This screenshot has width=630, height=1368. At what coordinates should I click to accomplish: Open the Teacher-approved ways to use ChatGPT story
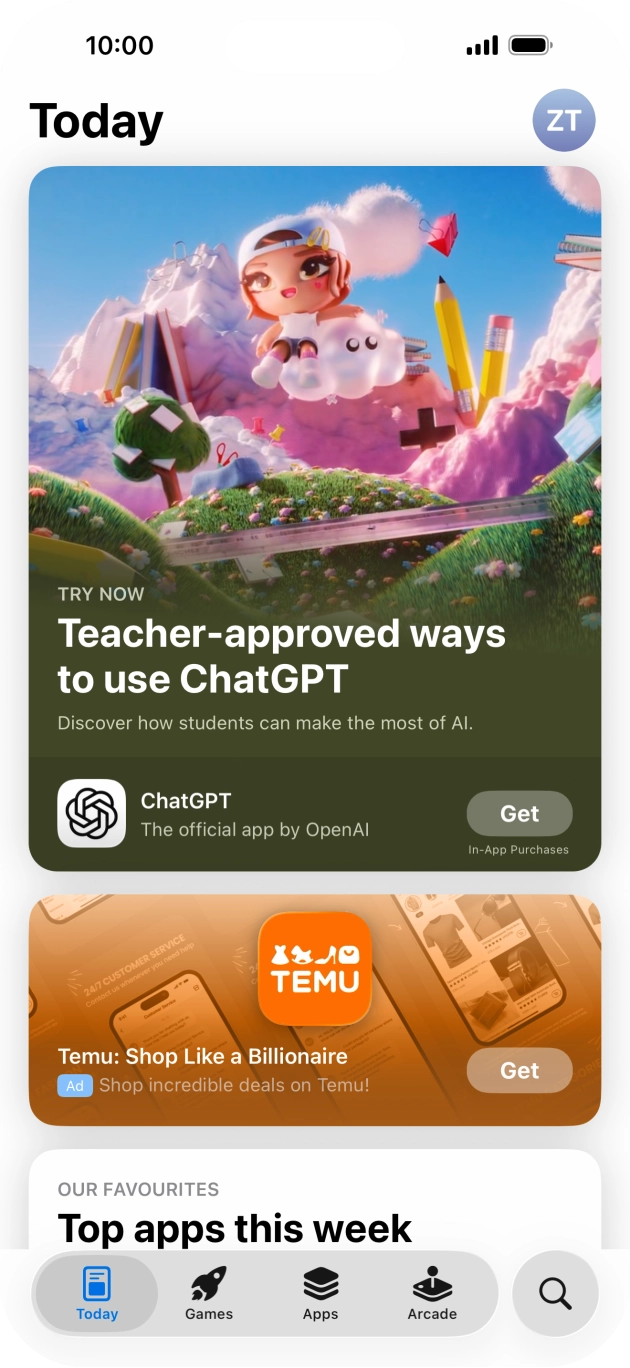click(314, 450)
